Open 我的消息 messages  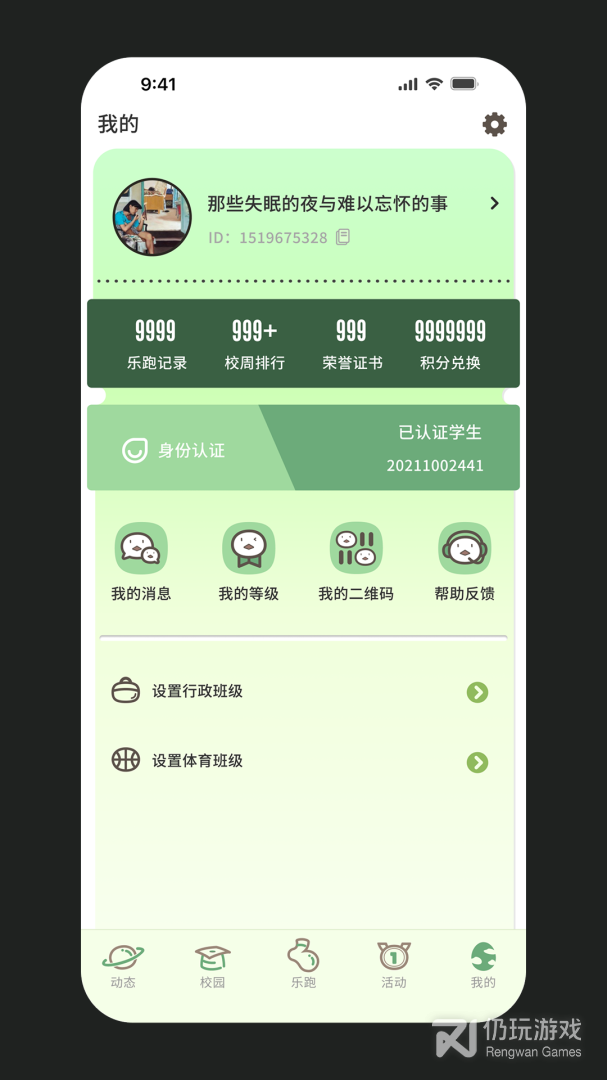(x=141, y=562)
